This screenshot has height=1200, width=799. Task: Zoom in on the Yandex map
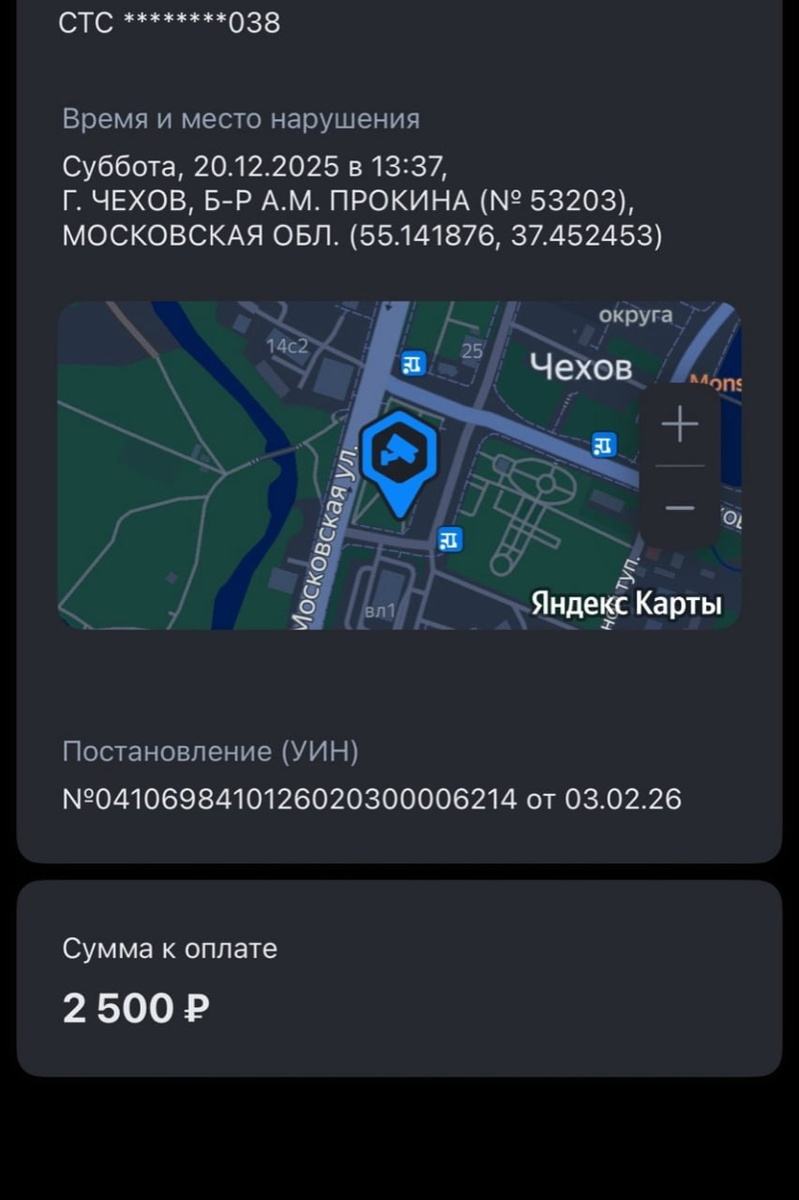pos(680,425)
